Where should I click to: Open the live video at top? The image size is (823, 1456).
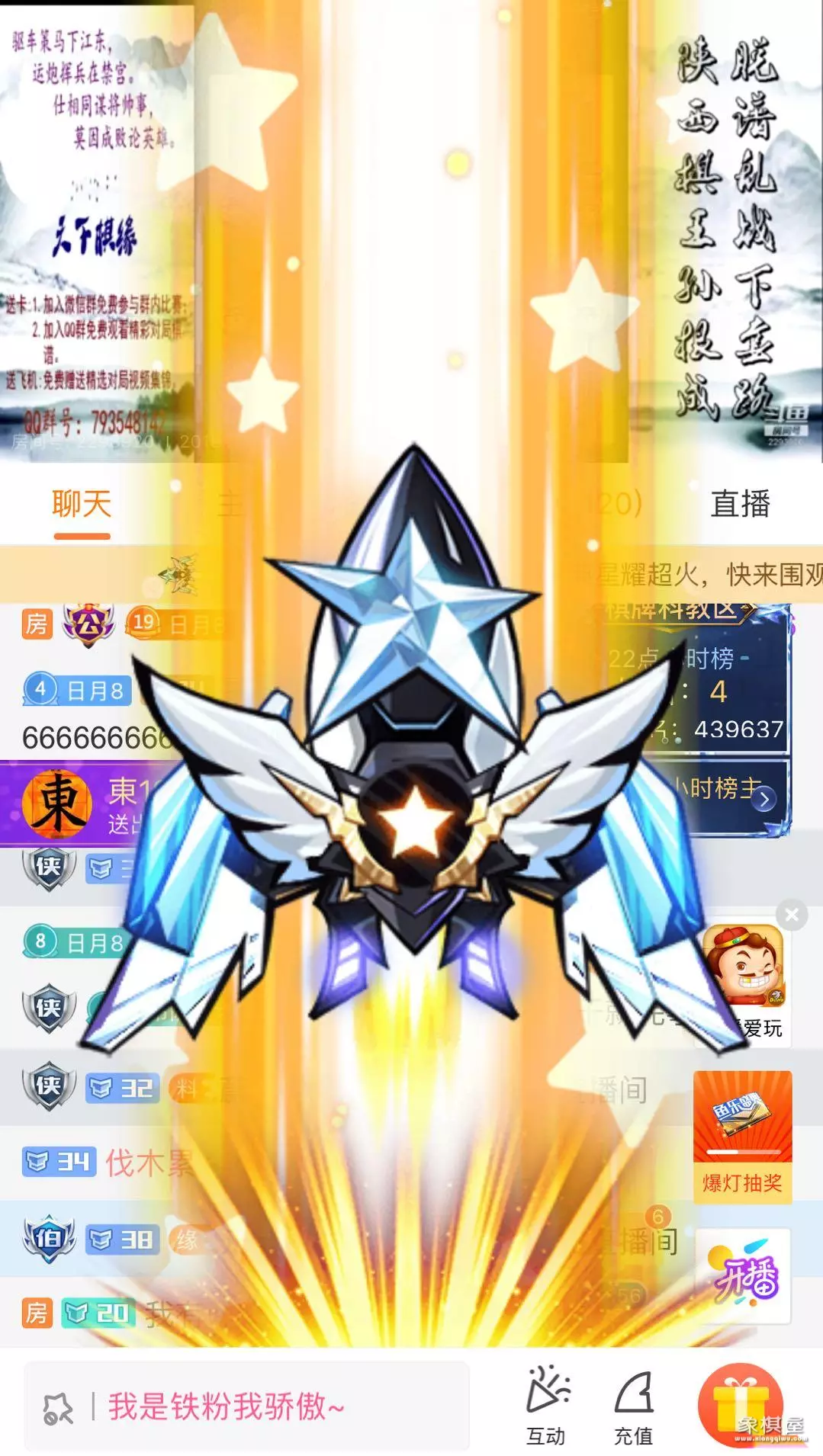(x=411, y=229)
